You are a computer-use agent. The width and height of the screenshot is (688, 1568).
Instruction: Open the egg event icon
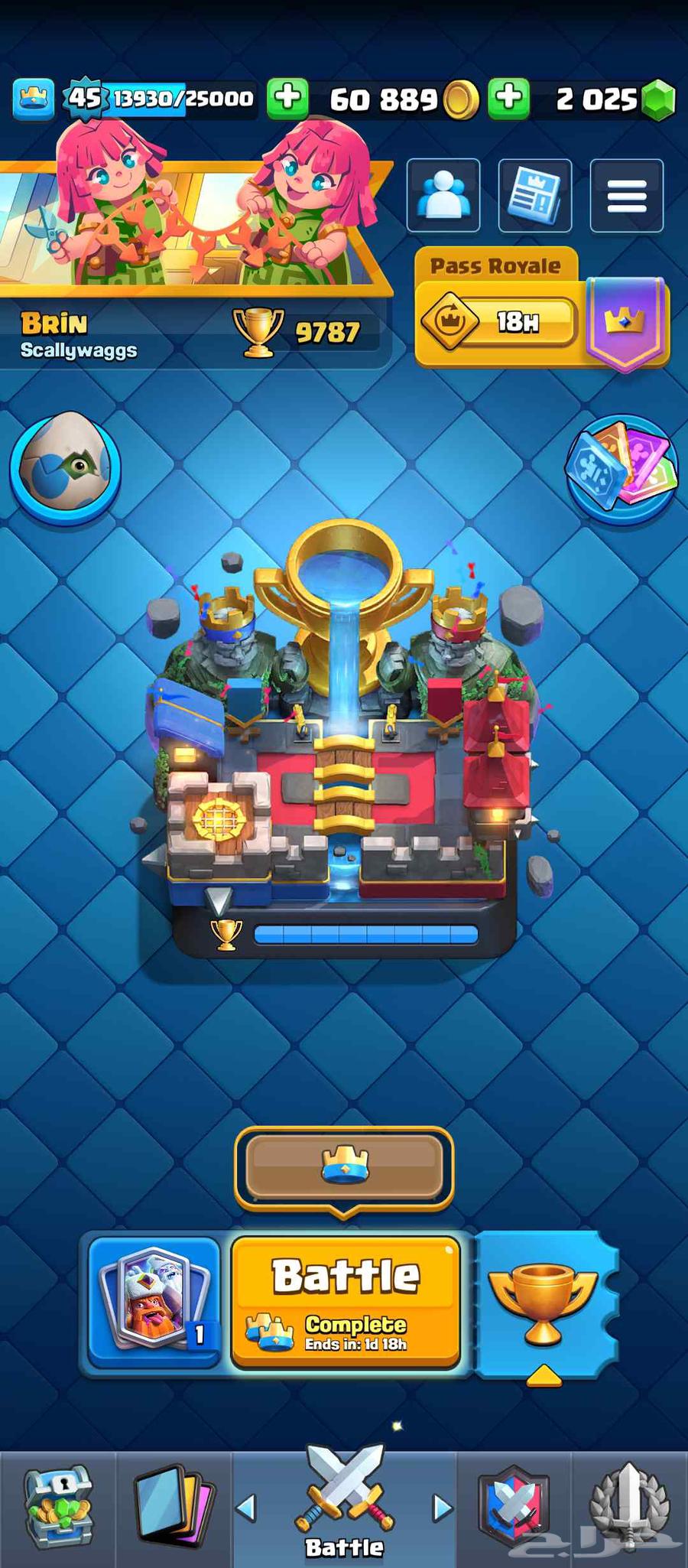click(x=66, y=467)
